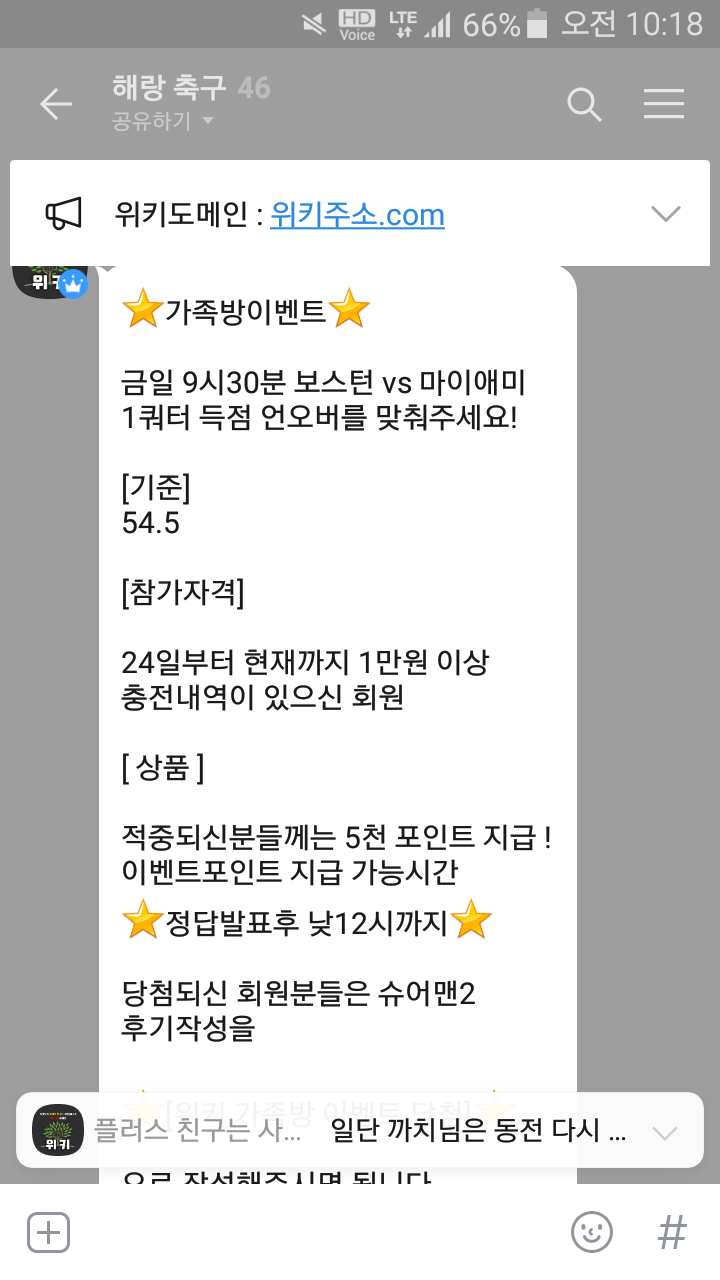Open the 위키주소.com link in the notice

tap(357, 215)
